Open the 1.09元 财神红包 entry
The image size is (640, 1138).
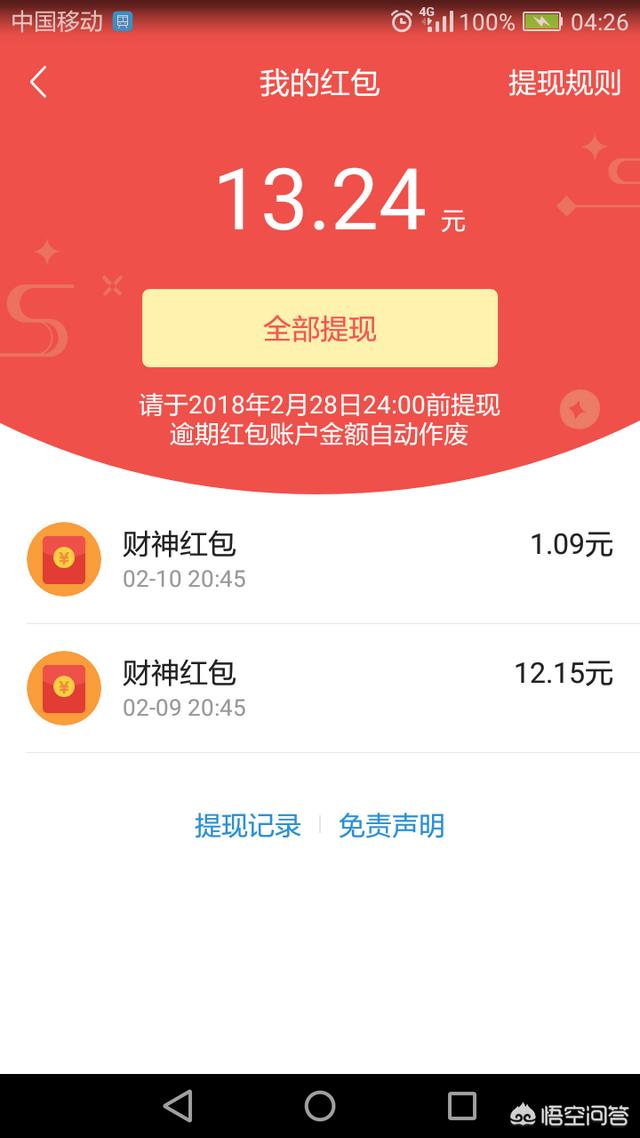[320, 560]
